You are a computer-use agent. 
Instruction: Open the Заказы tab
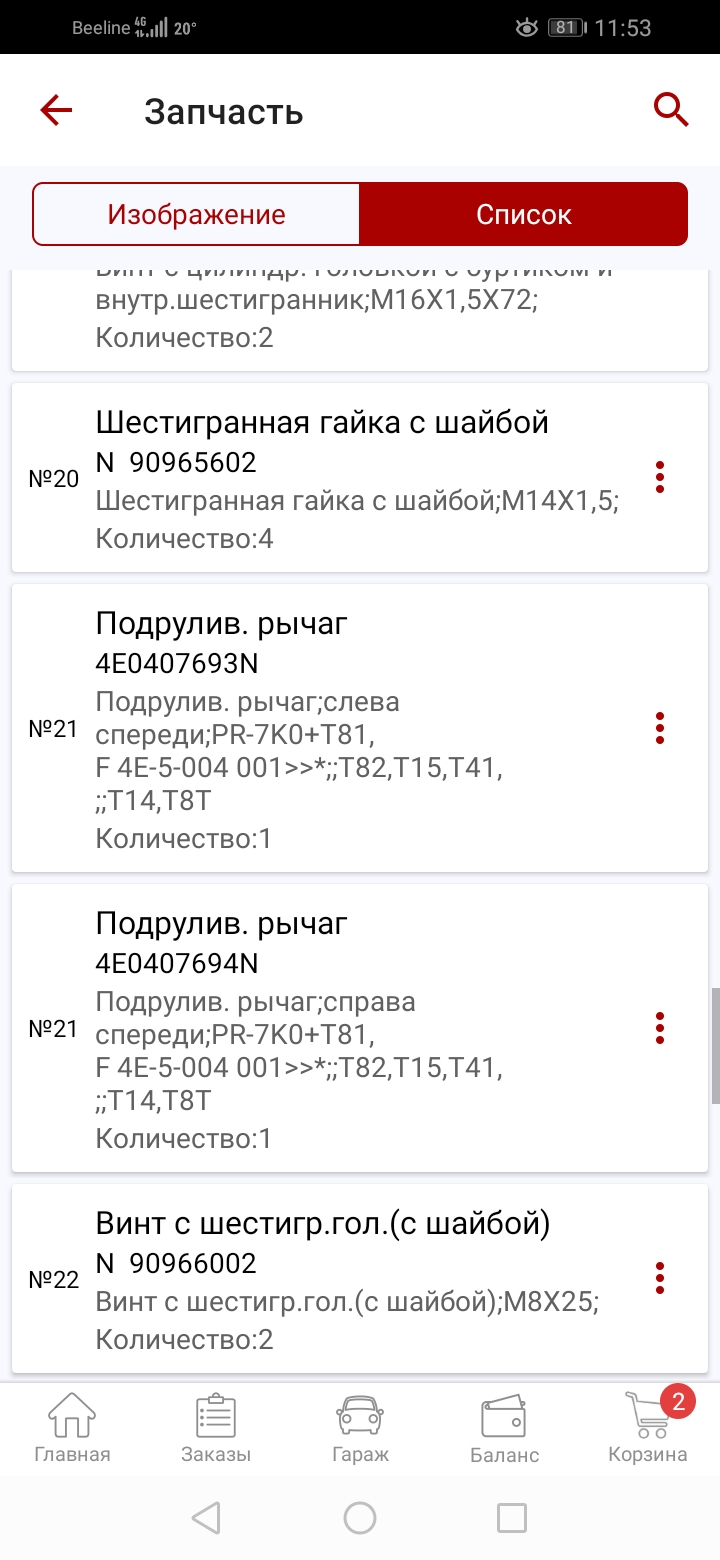pos(216,1430)
